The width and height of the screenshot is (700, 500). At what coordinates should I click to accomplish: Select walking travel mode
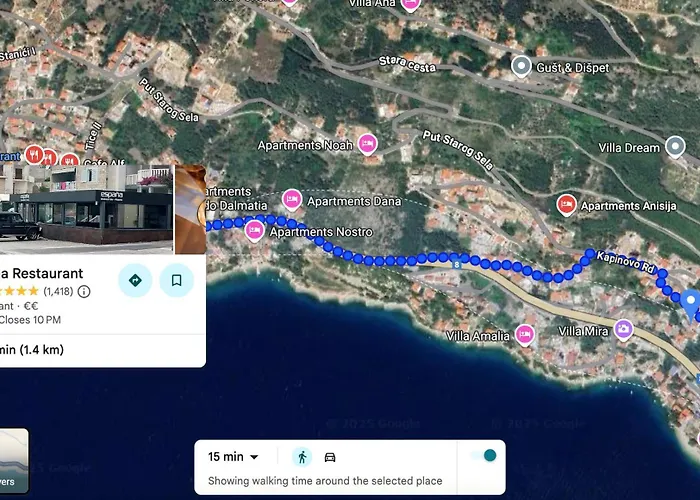302,457
